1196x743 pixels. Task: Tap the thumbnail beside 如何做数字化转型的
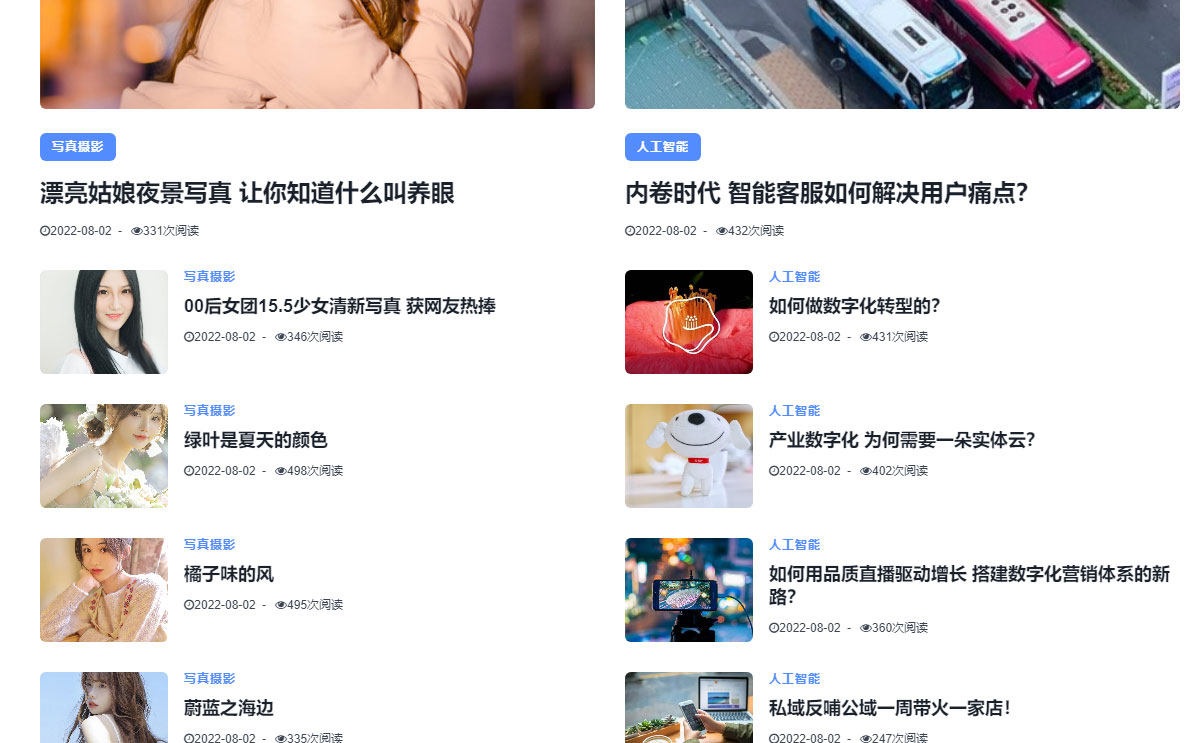689,322
